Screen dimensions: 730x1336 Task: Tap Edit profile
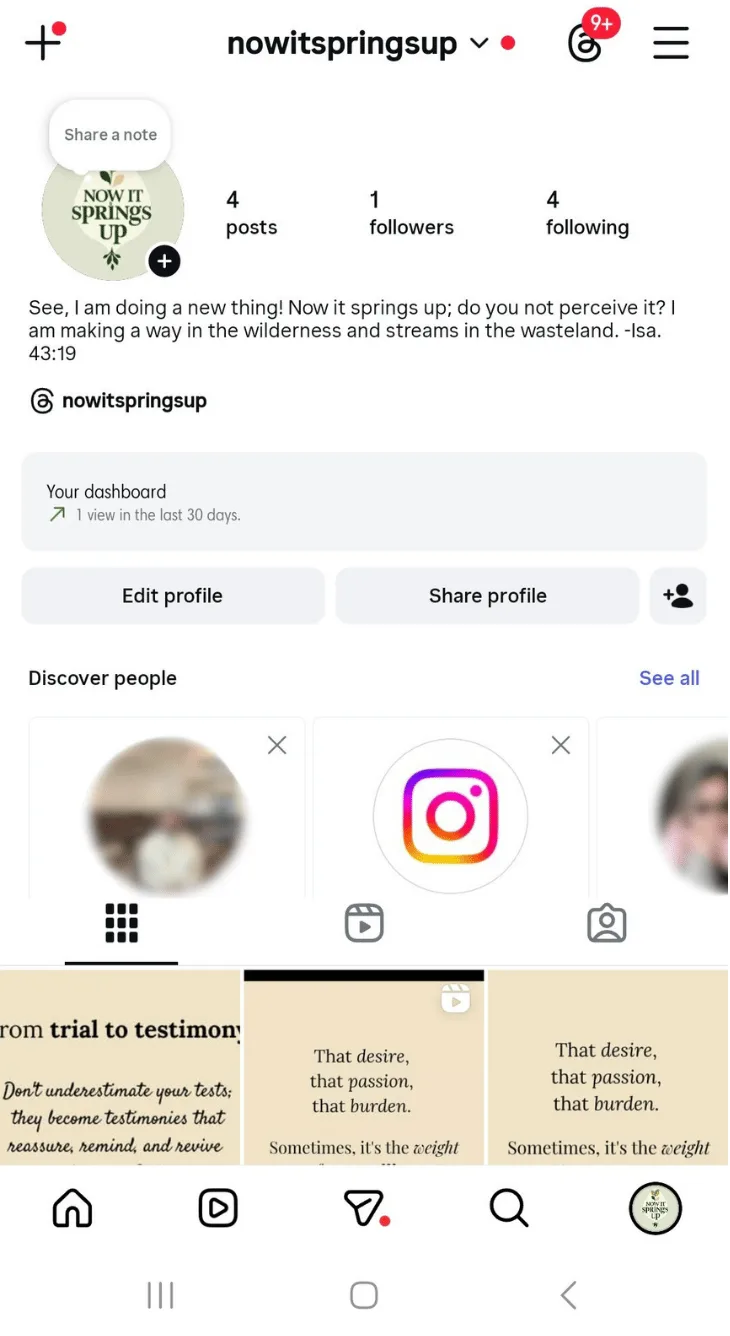coord(172,596)
